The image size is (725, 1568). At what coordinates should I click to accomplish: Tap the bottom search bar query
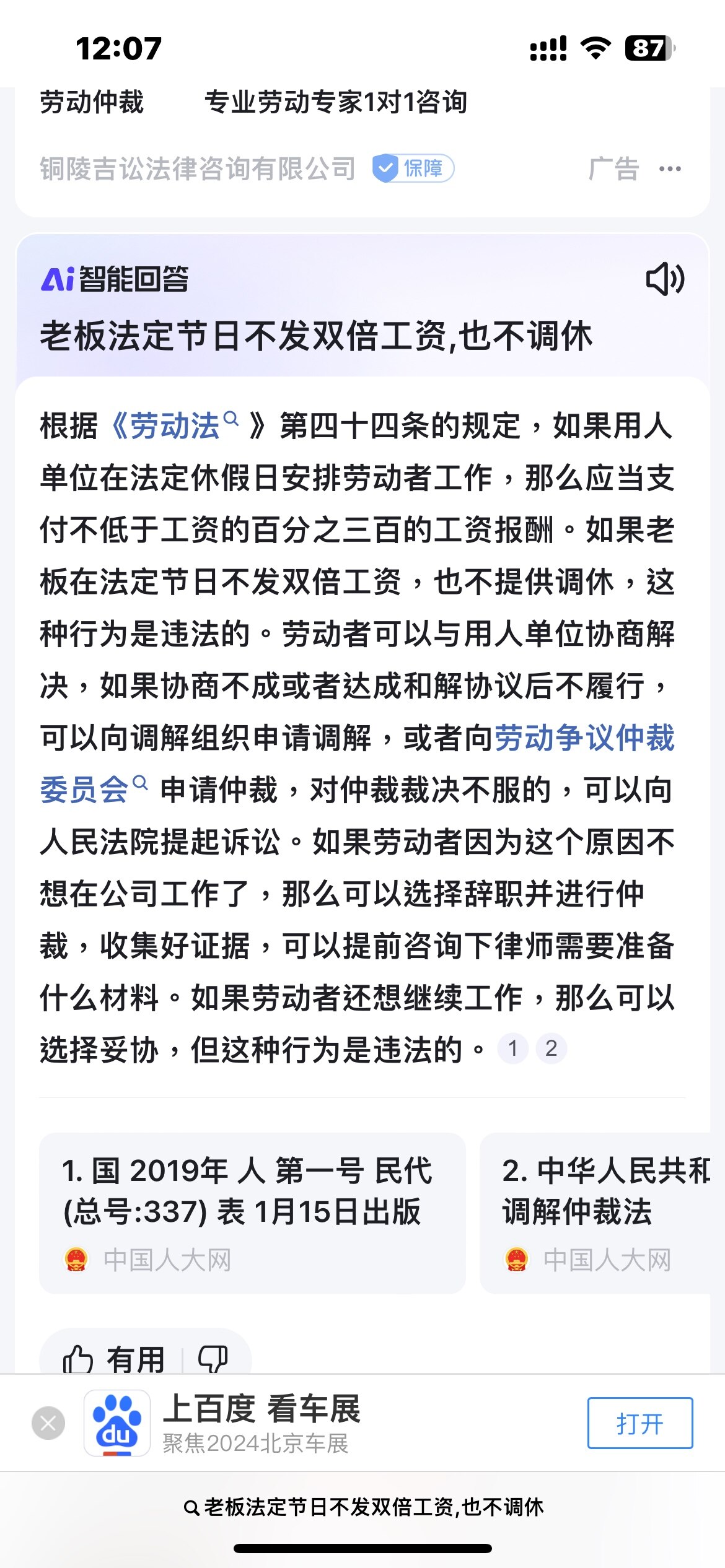(364, 1507)
